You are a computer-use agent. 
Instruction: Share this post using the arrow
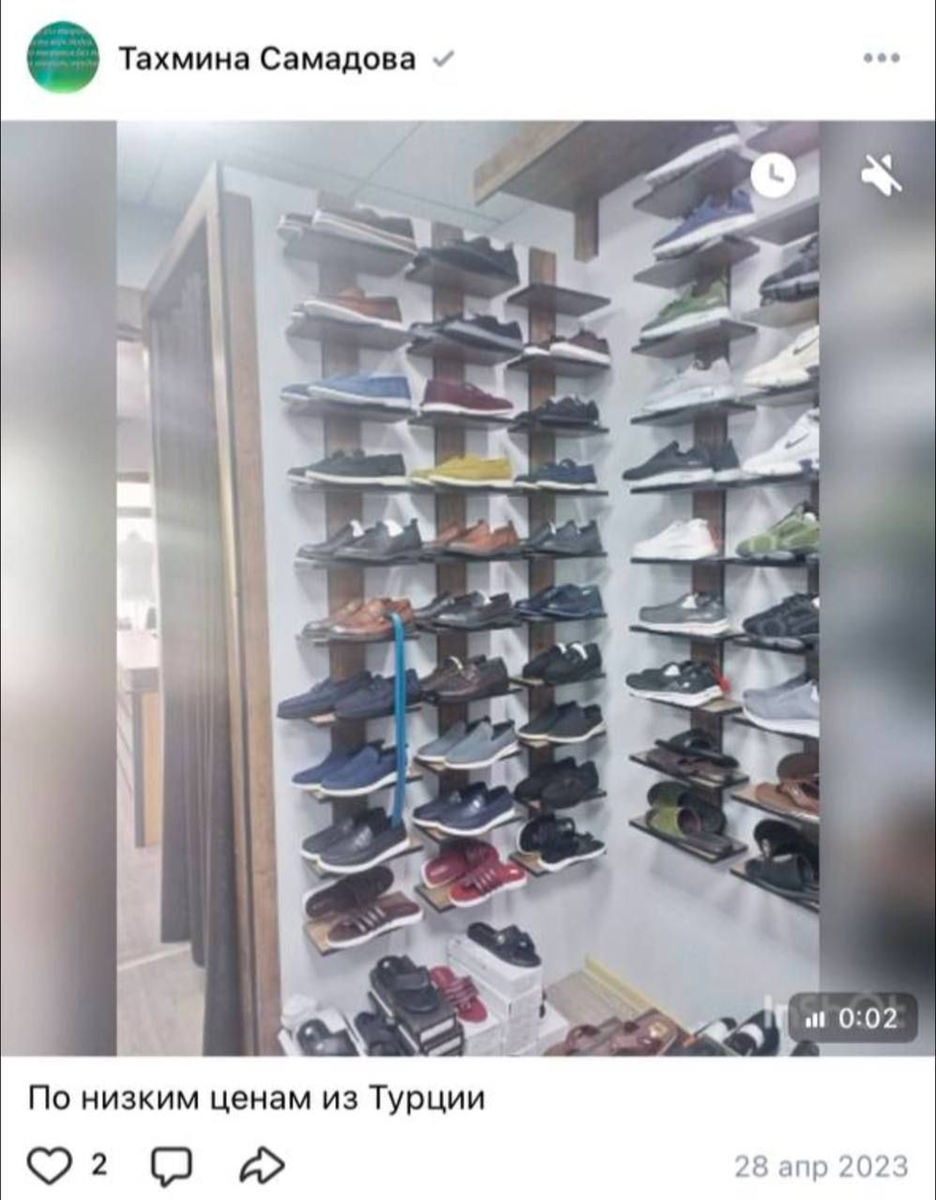264,1165
